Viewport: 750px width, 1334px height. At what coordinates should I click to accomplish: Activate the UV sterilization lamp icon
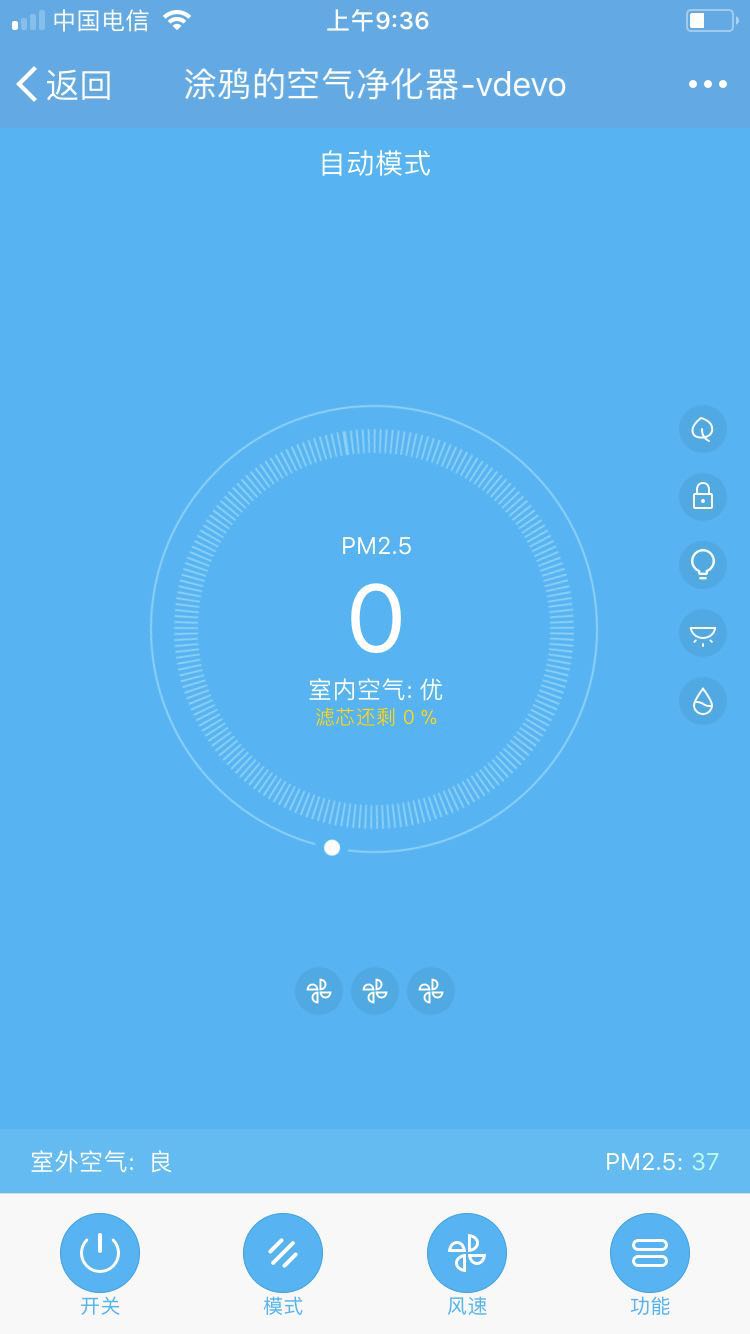[702, 633]
